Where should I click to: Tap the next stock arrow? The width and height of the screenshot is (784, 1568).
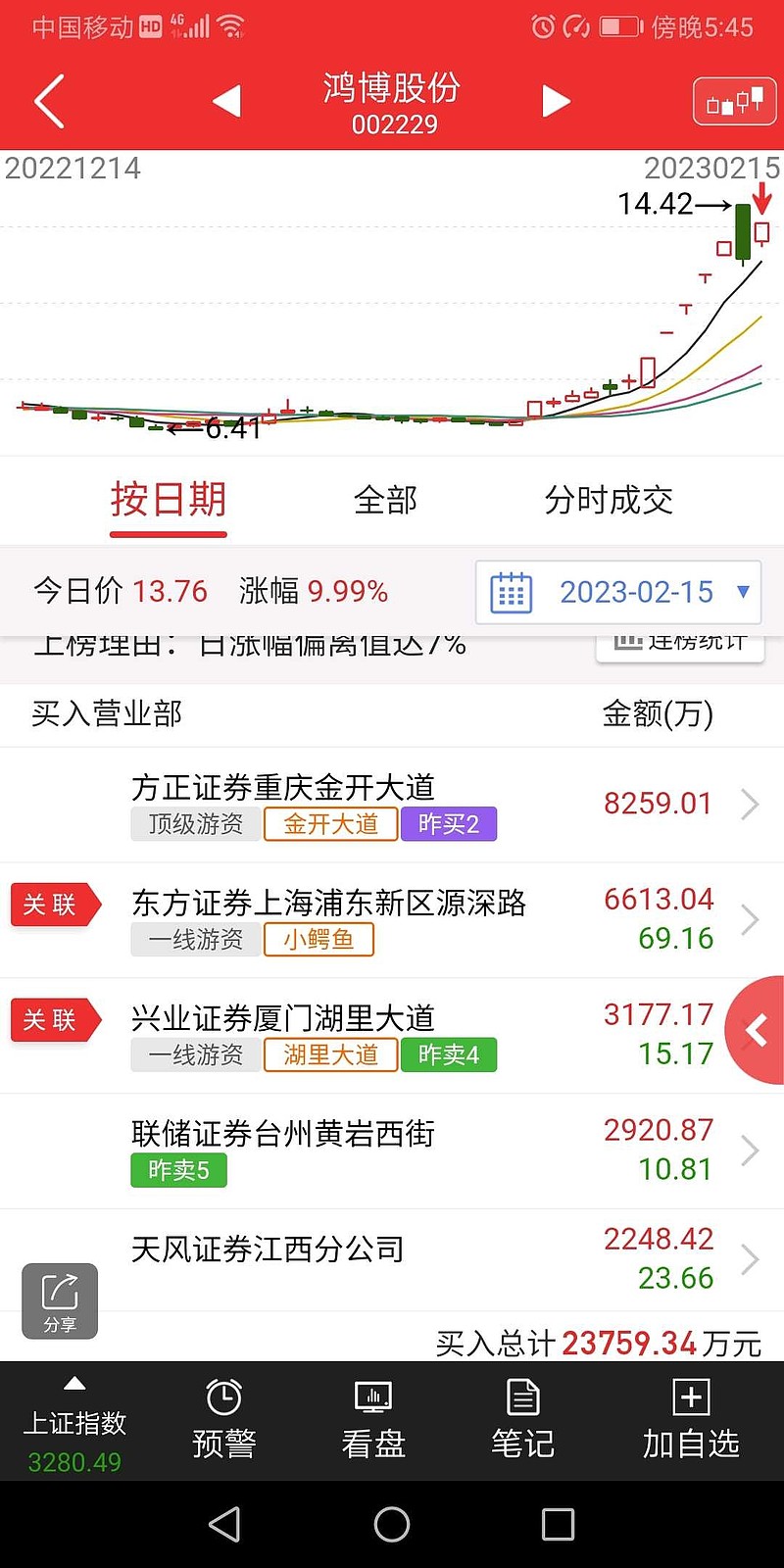pos(557,101)
